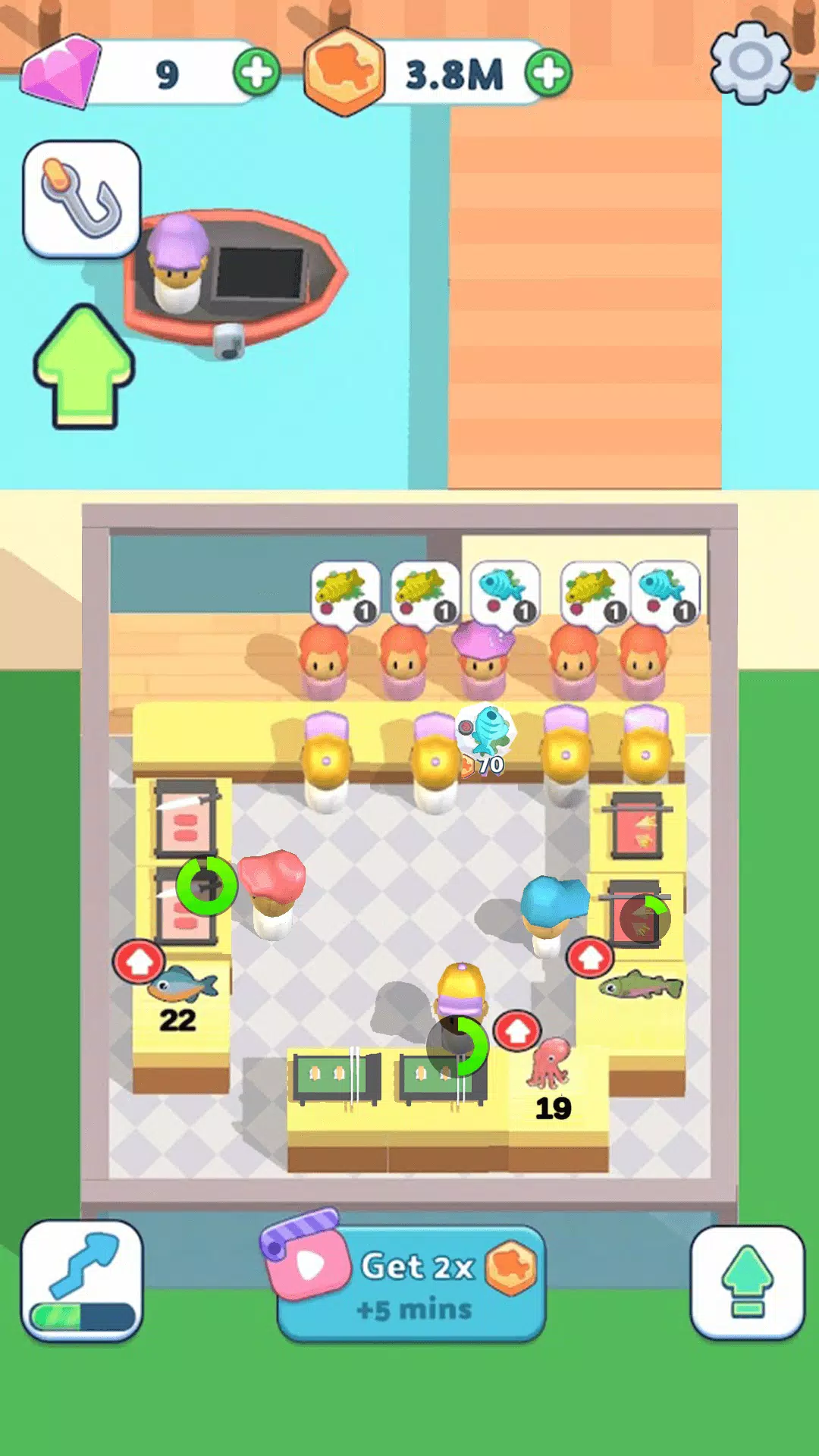Upgrade the octopus station showing 19

pos(517,1031)
